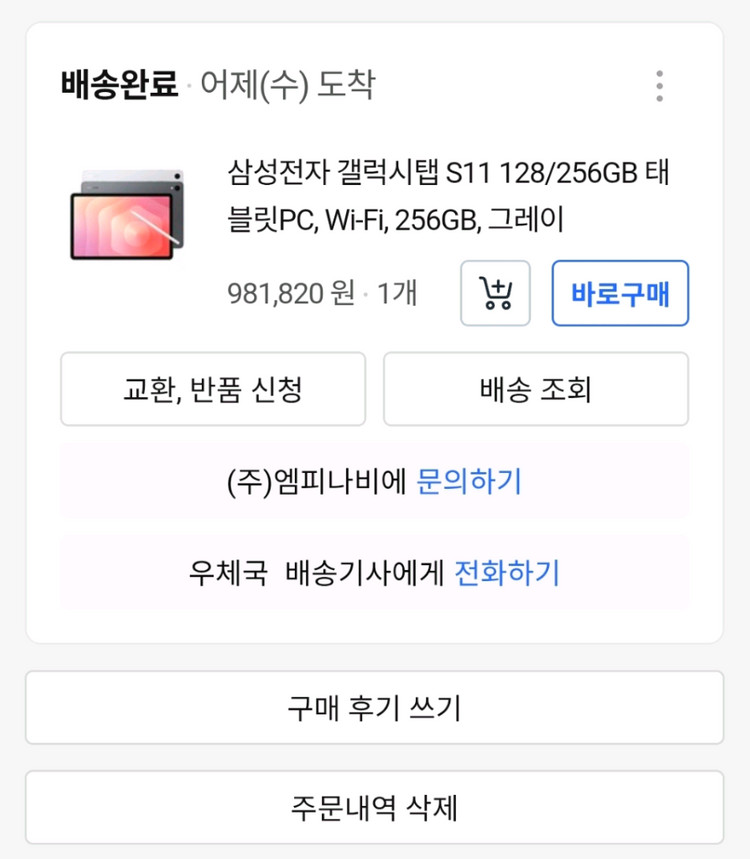Select the 교환, 반품 신청 button
Screen dimensions: 750x859
tap(213, 389)
